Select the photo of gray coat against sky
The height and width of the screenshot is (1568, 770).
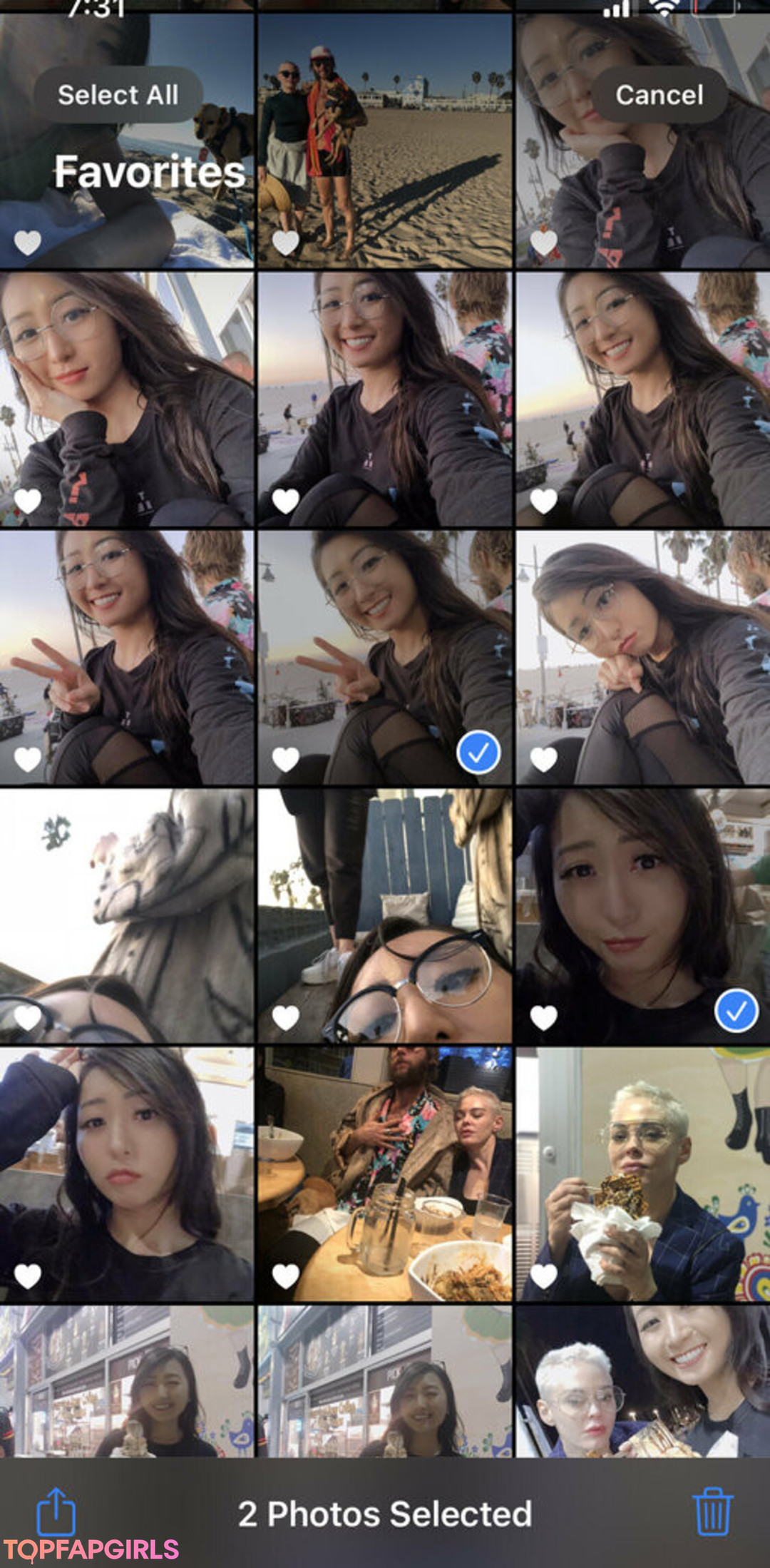click(x=127, y=916)
